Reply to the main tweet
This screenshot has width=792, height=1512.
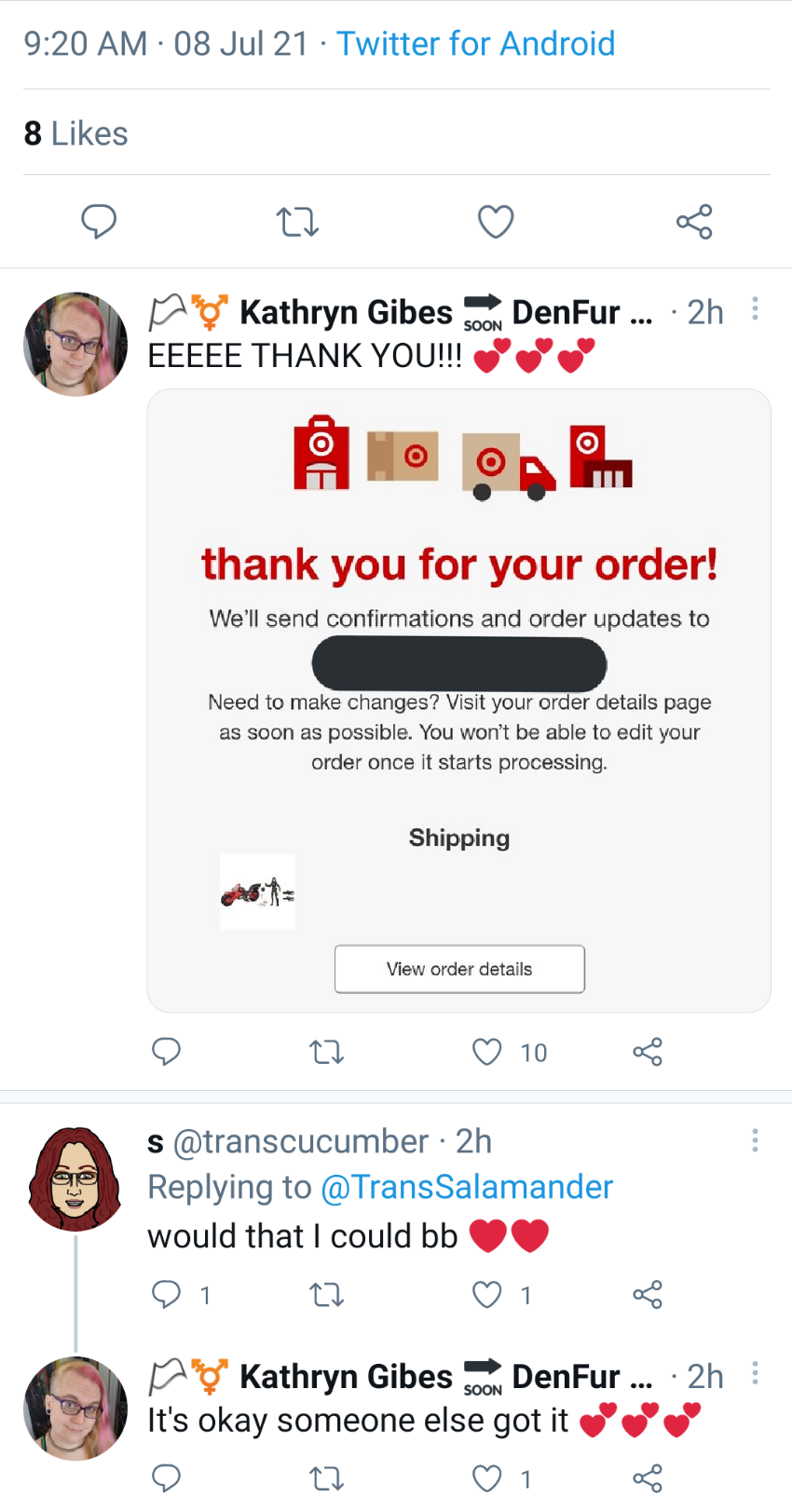coord(99,222)
